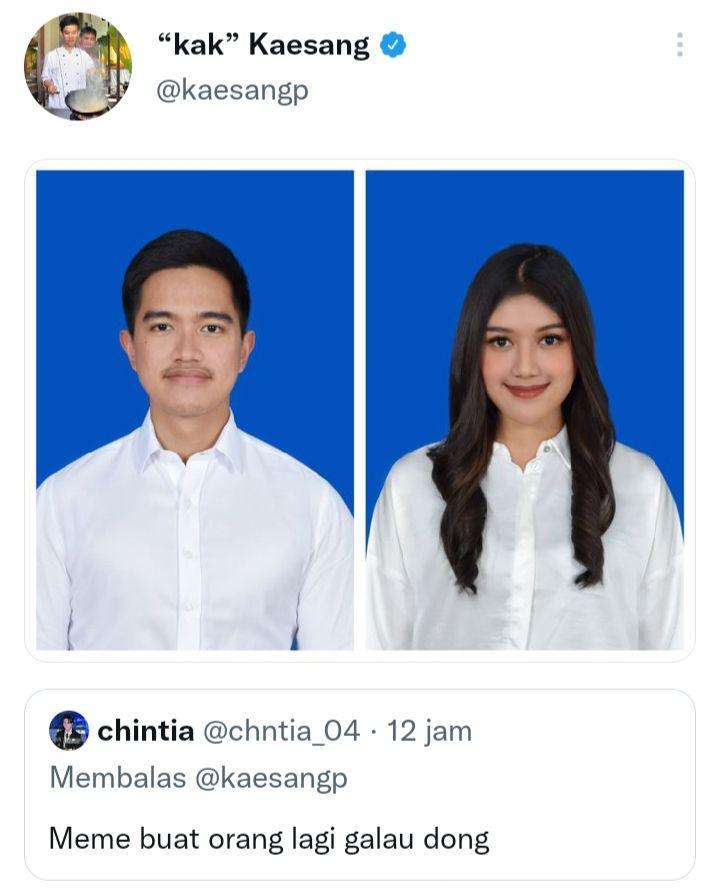Open the tweet overflow menu

click(680, 45)
